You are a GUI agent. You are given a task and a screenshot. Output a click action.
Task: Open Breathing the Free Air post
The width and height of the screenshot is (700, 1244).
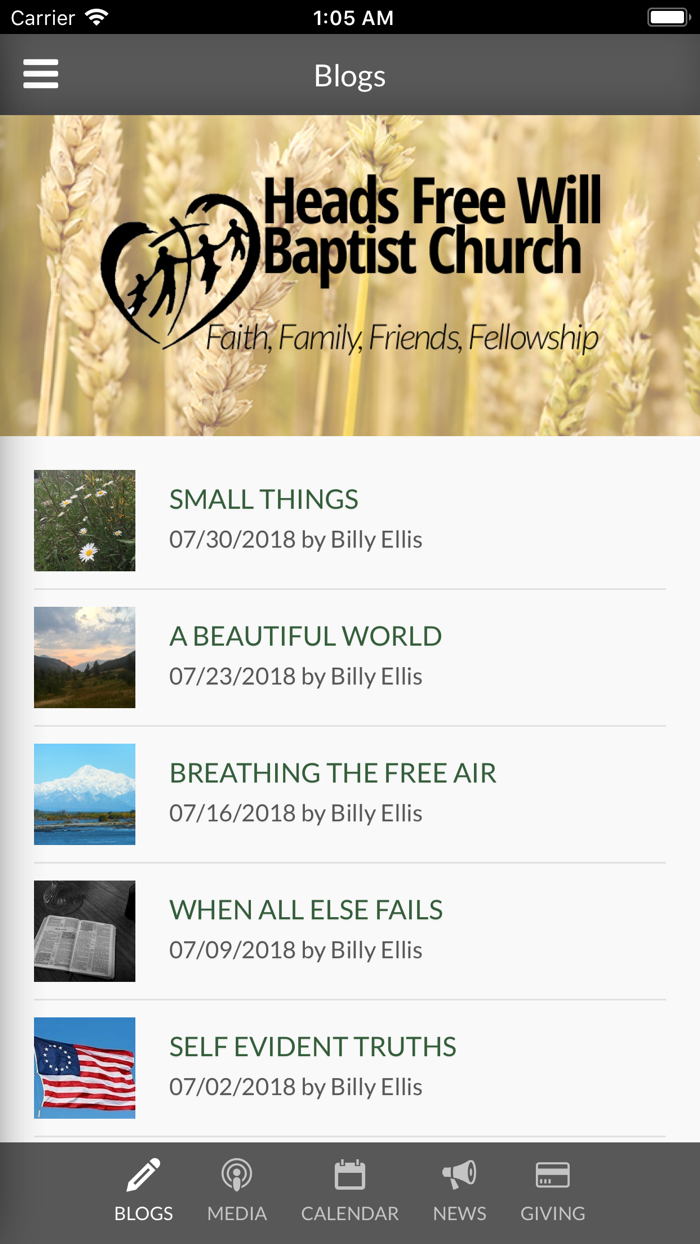pos(332,774)
